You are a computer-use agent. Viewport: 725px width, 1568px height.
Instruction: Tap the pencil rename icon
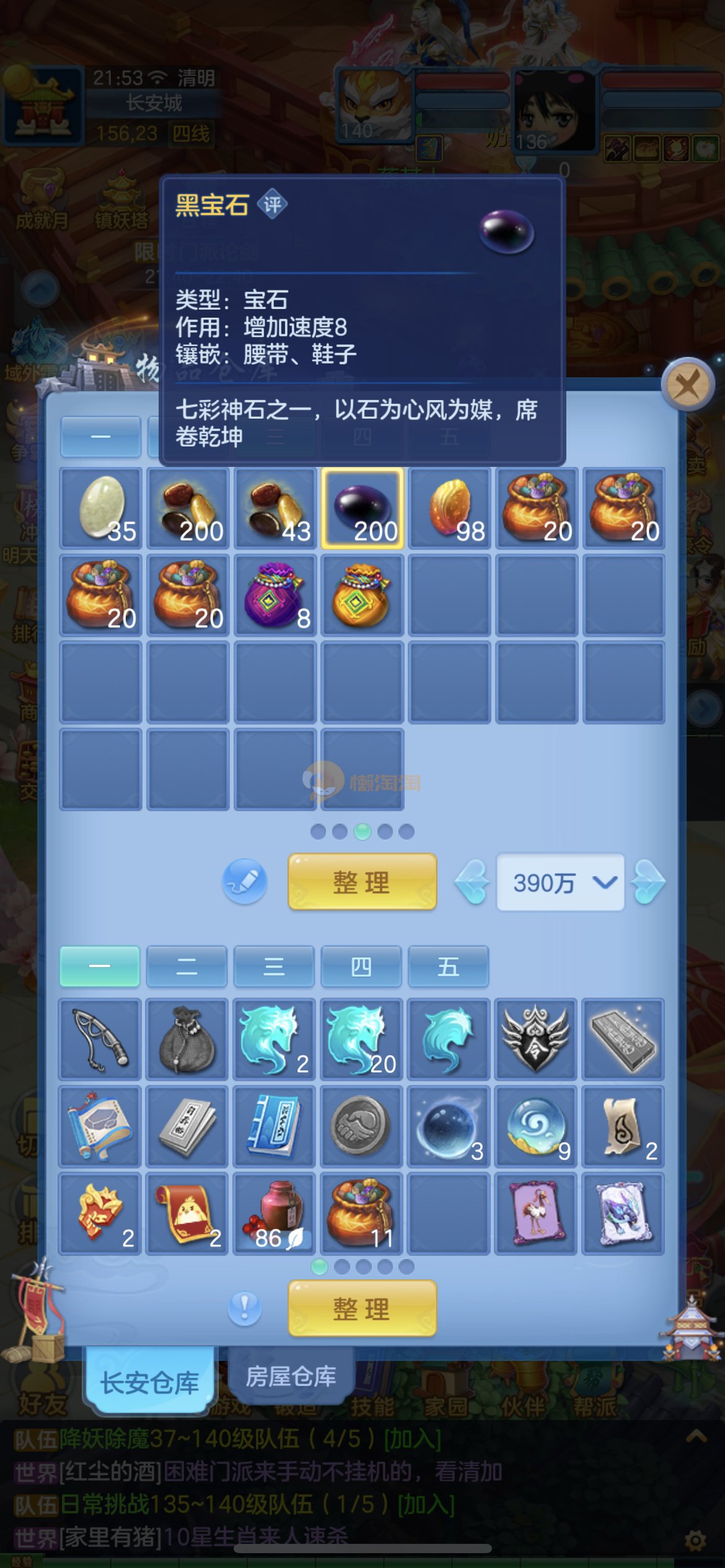coord(245,881)
